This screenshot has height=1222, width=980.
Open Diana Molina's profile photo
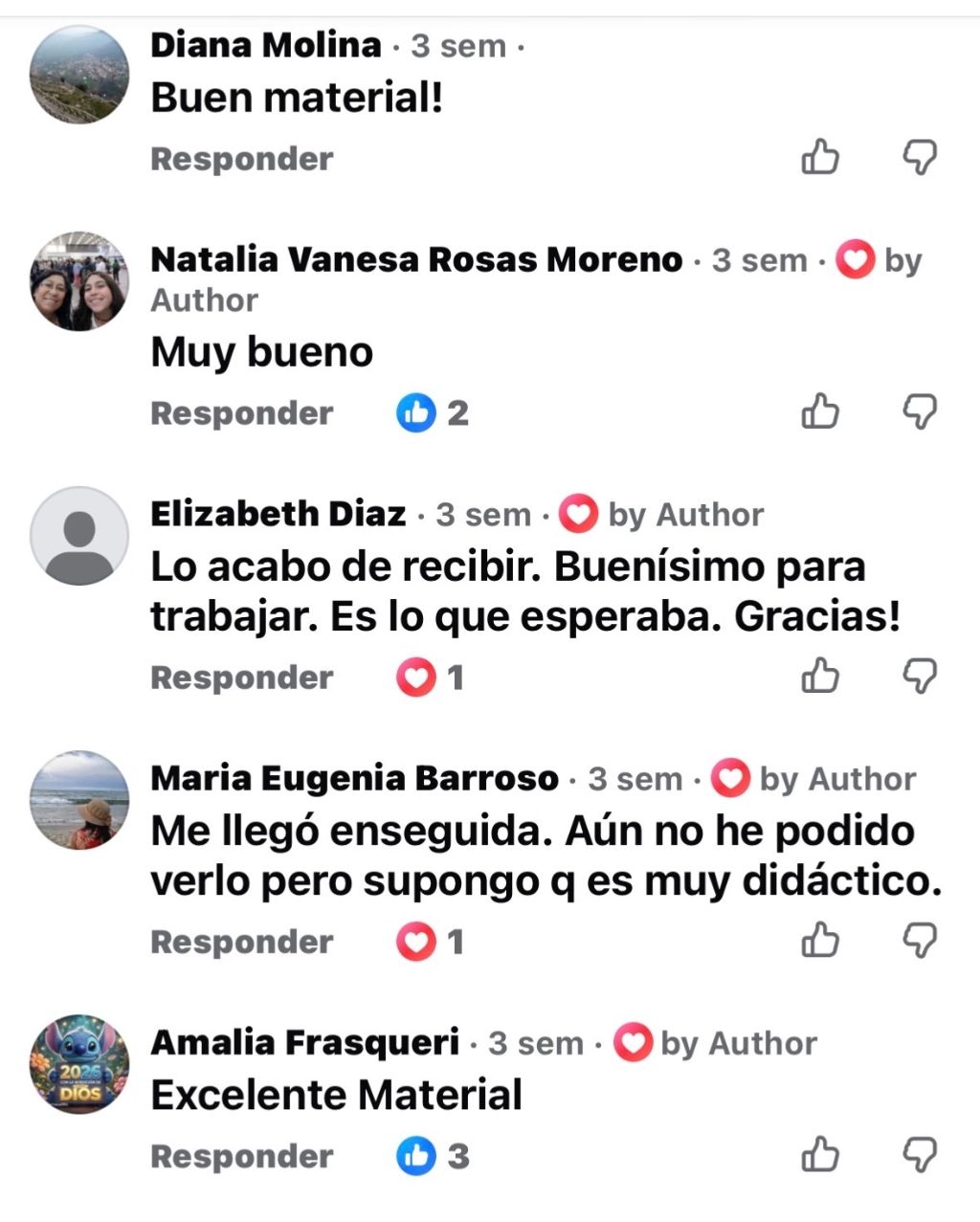79,75
